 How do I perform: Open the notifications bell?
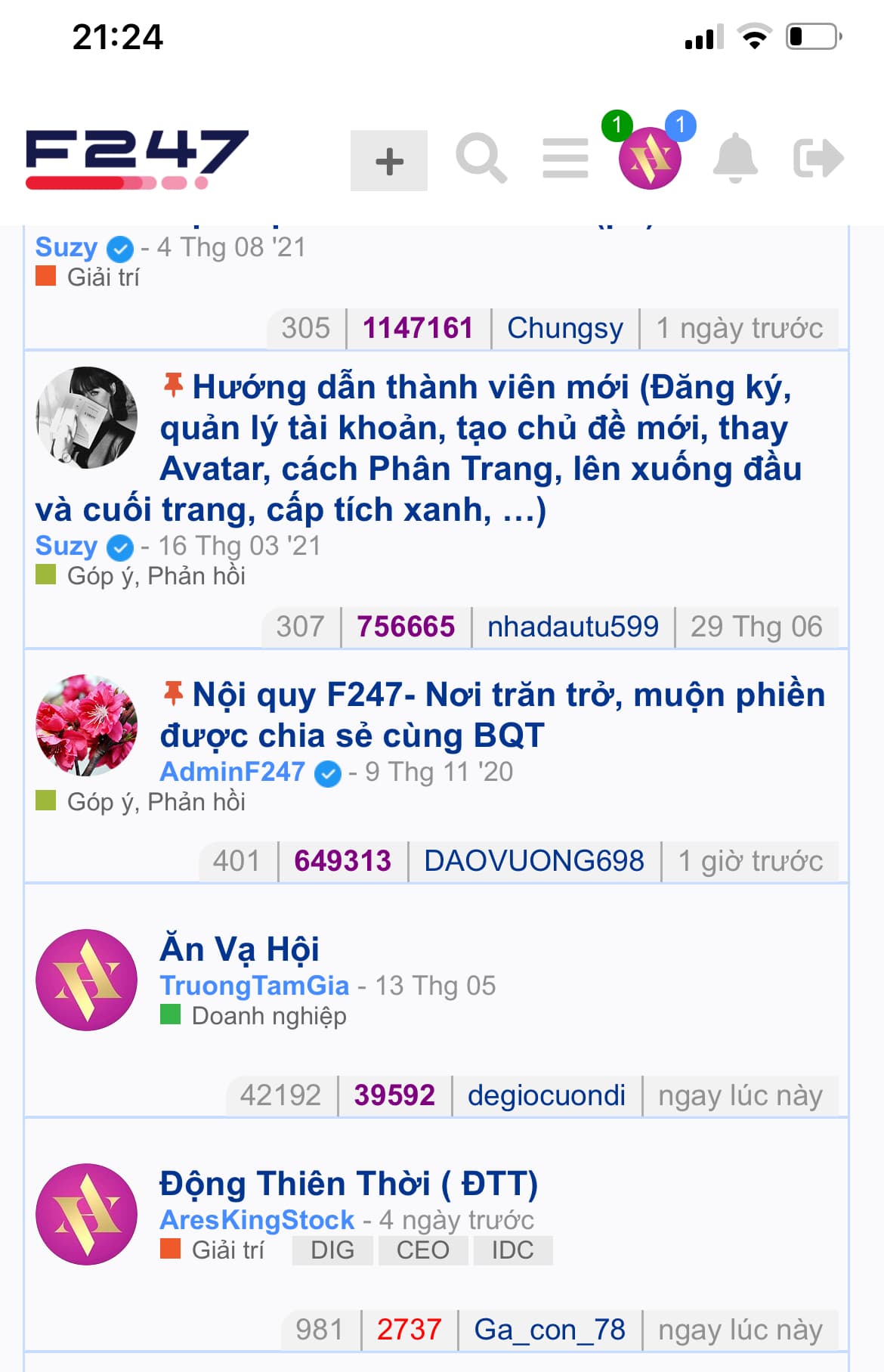click(735, 159)
